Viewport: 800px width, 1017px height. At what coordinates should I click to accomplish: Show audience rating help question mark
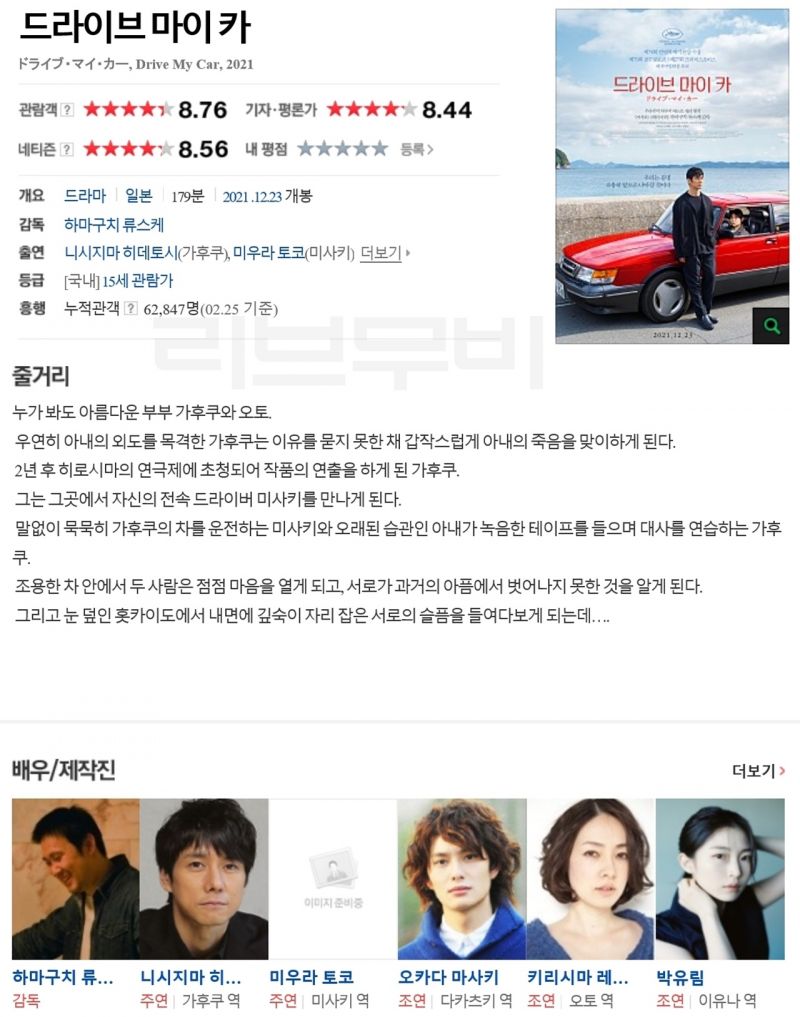coord(67,109)
